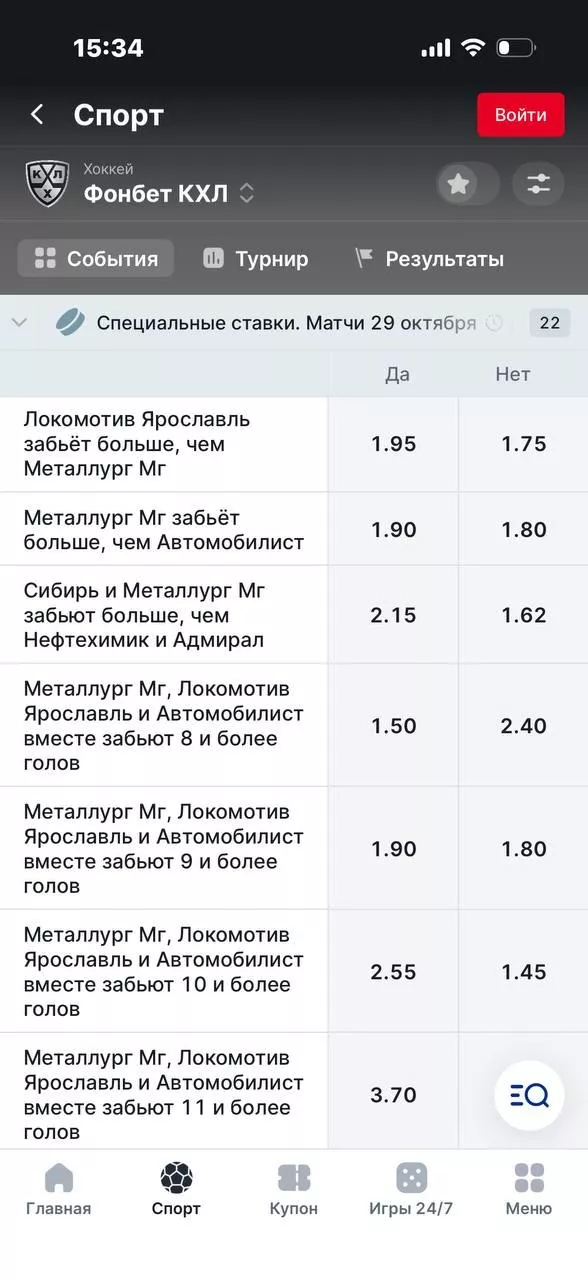The height and width of the screenshot is (1280, 588).
Task: Select 2.40 Нет for 8 и более голов
Action: 524,726
